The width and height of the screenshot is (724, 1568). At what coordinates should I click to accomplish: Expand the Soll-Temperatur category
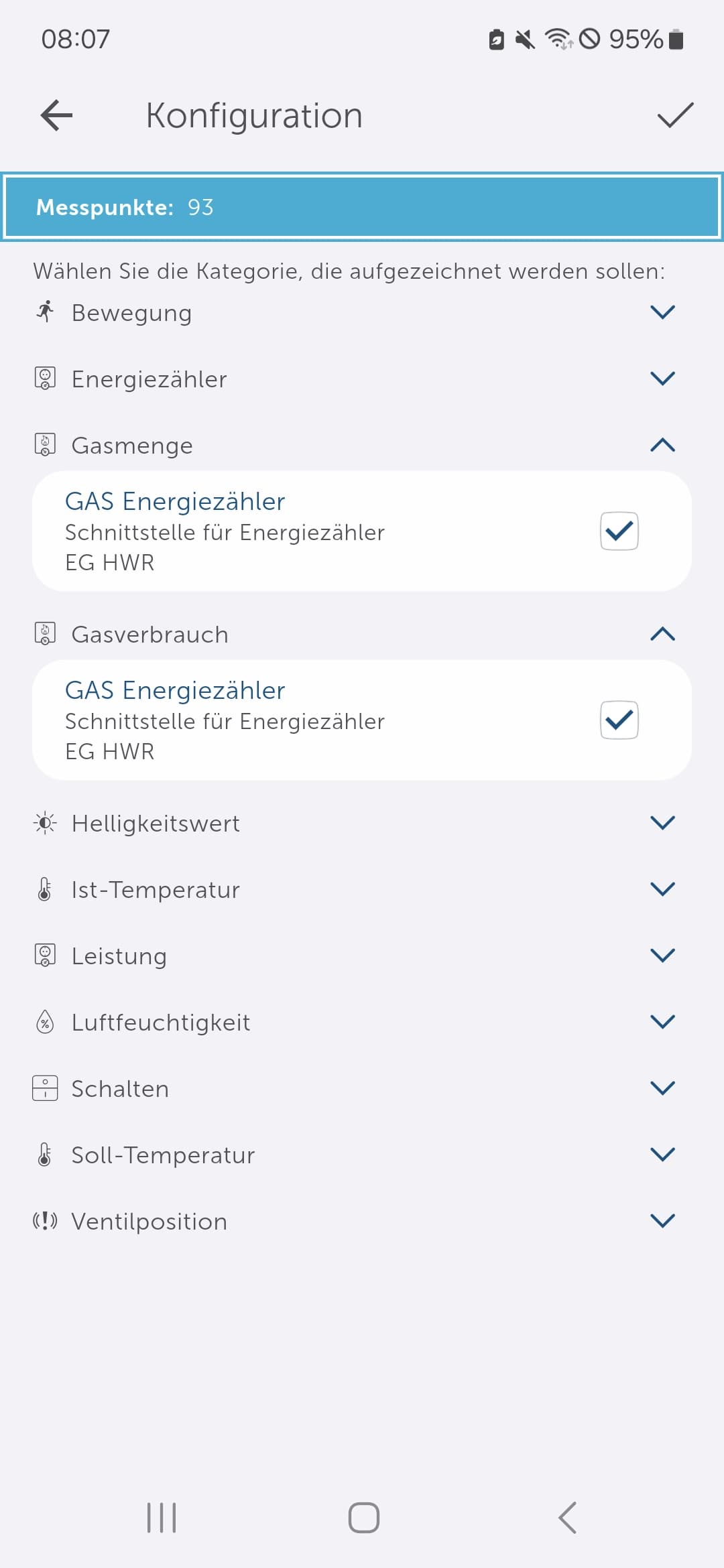pos(662,1155)
